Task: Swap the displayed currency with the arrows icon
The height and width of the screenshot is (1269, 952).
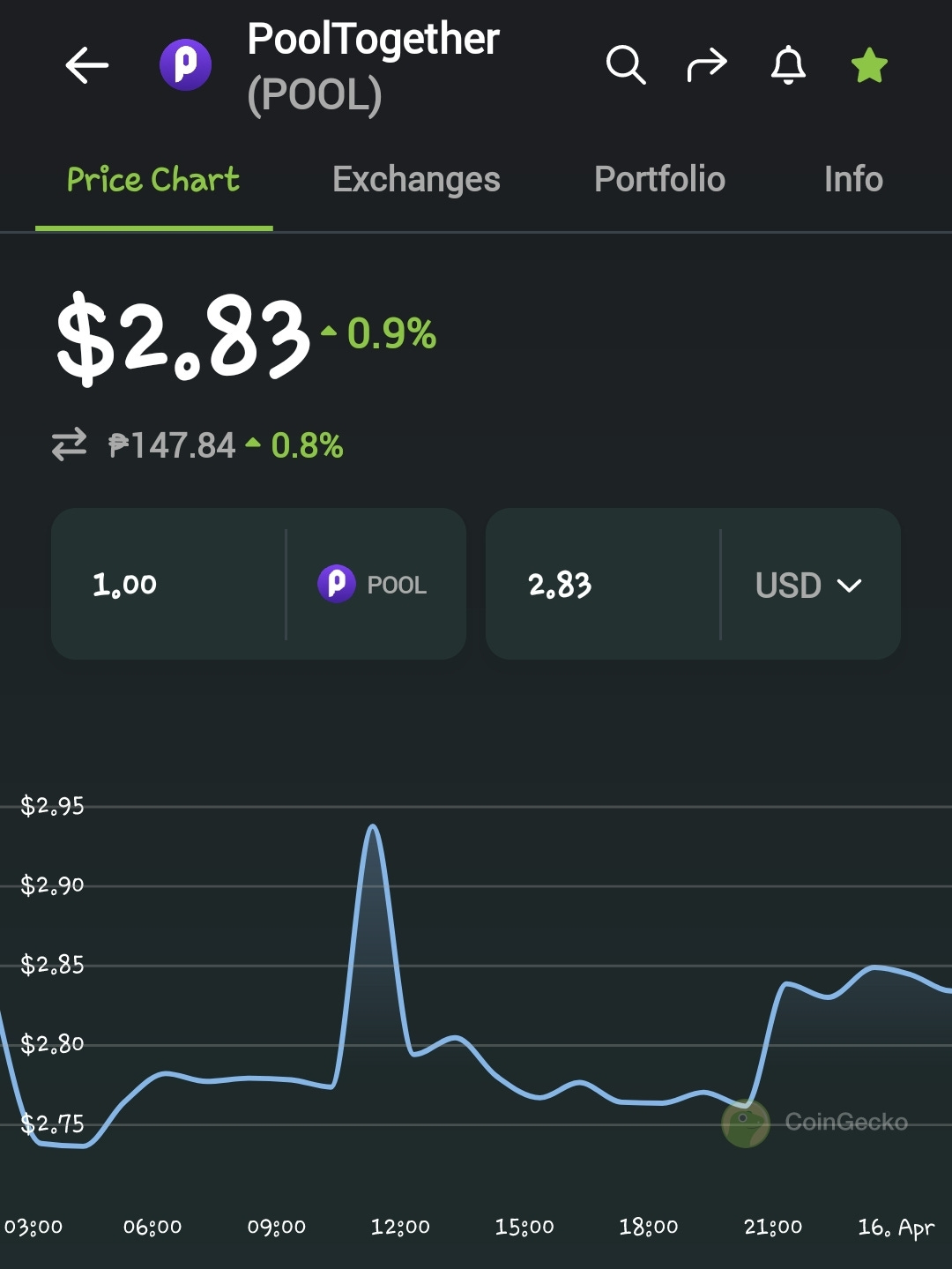Action: [x=70, y=444]
